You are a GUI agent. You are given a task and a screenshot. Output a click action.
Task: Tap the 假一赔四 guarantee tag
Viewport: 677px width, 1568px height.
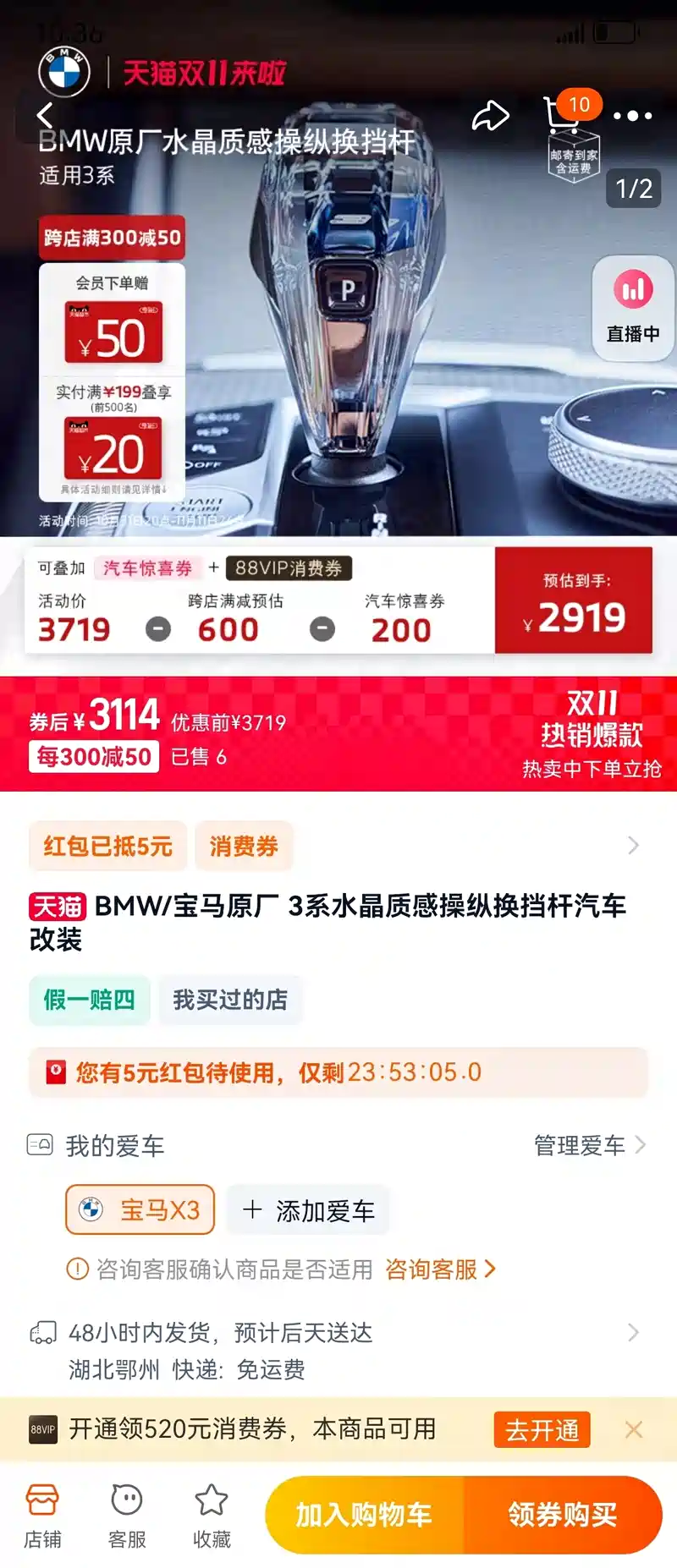click(x=90, y=1000)
